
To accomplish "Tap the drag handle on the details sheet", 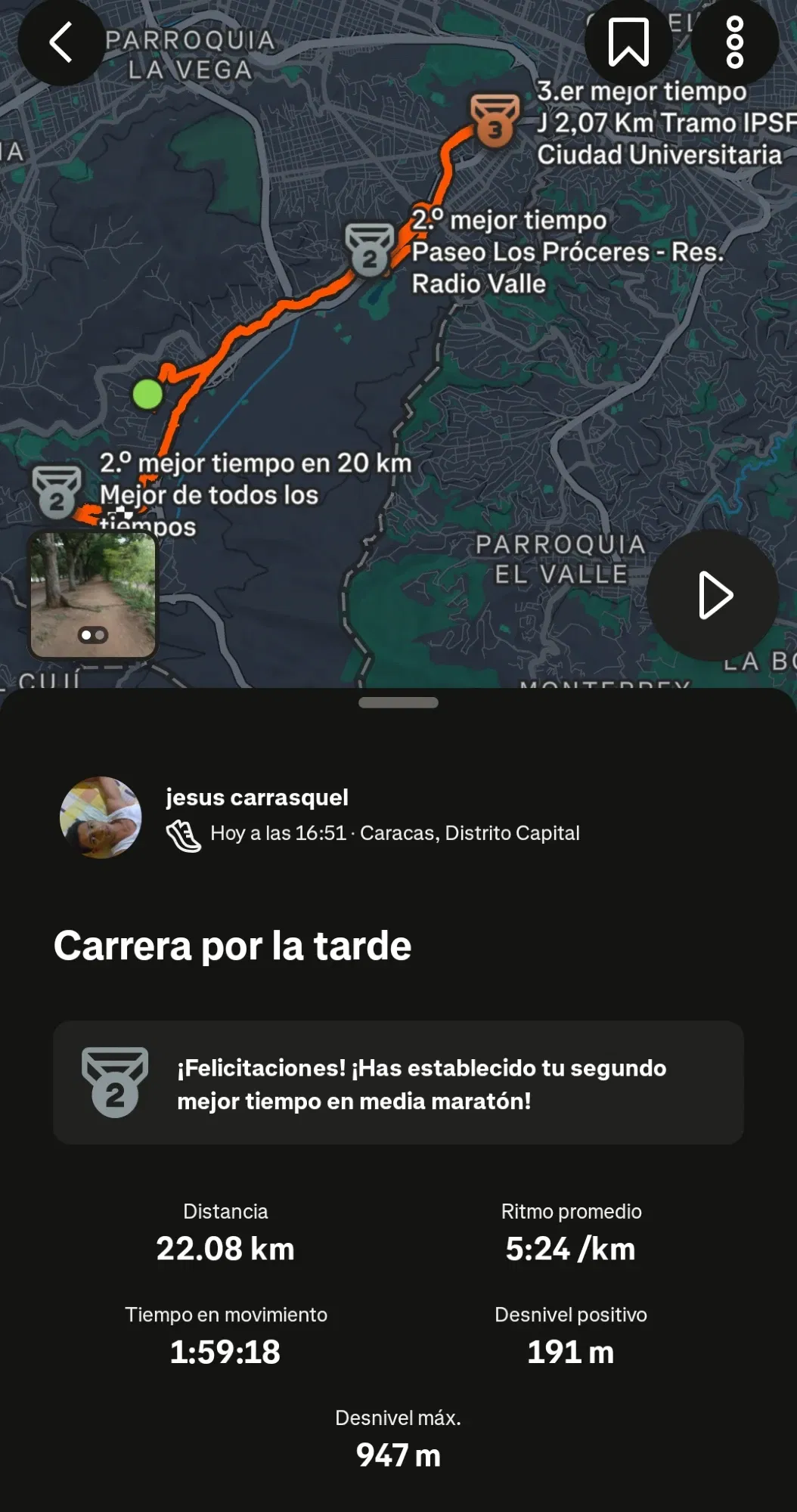I will pyautogui.click(x=398, y=702).
